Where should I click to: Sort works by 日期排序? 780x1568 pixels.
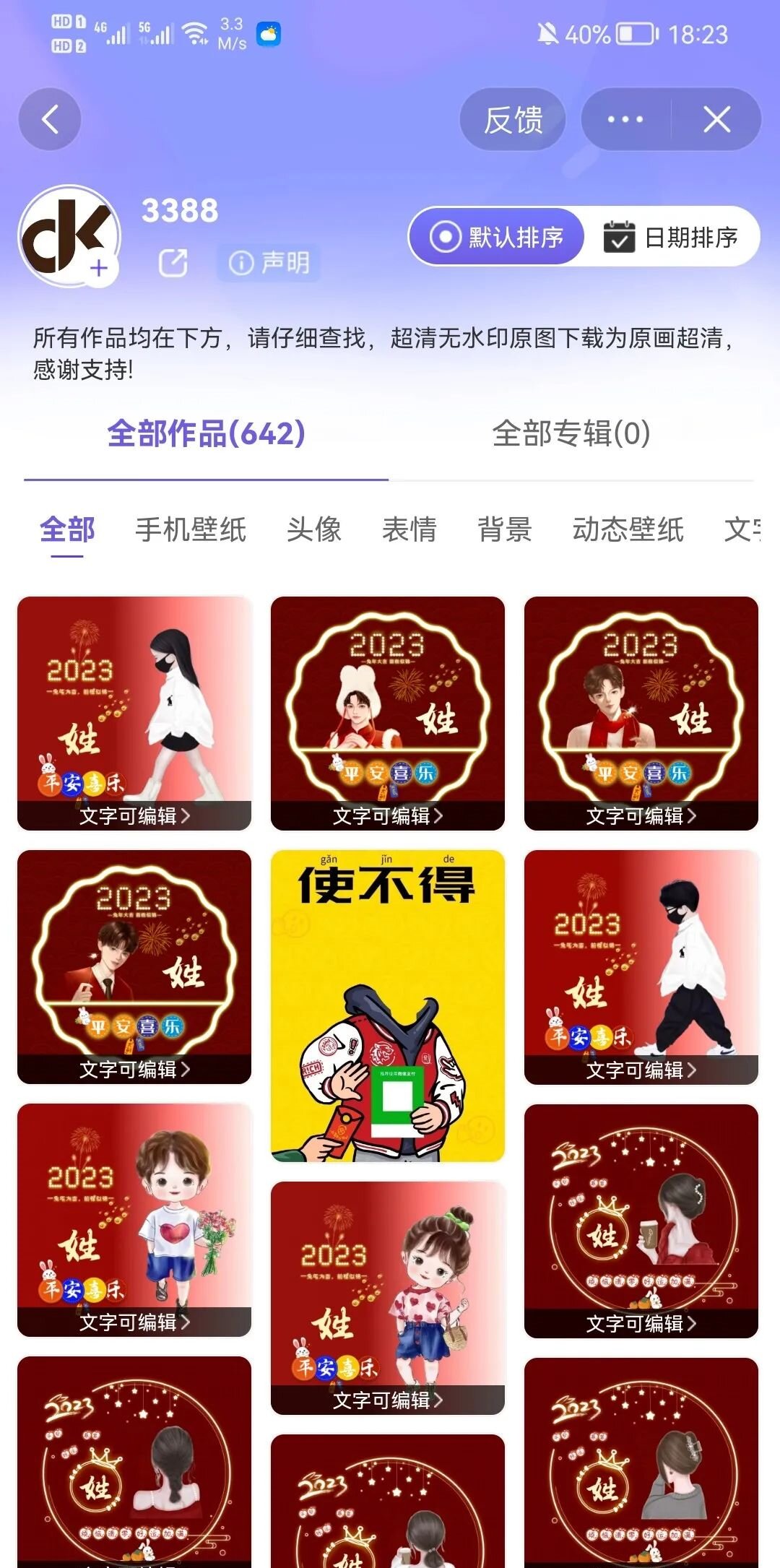tap(671, 237)
